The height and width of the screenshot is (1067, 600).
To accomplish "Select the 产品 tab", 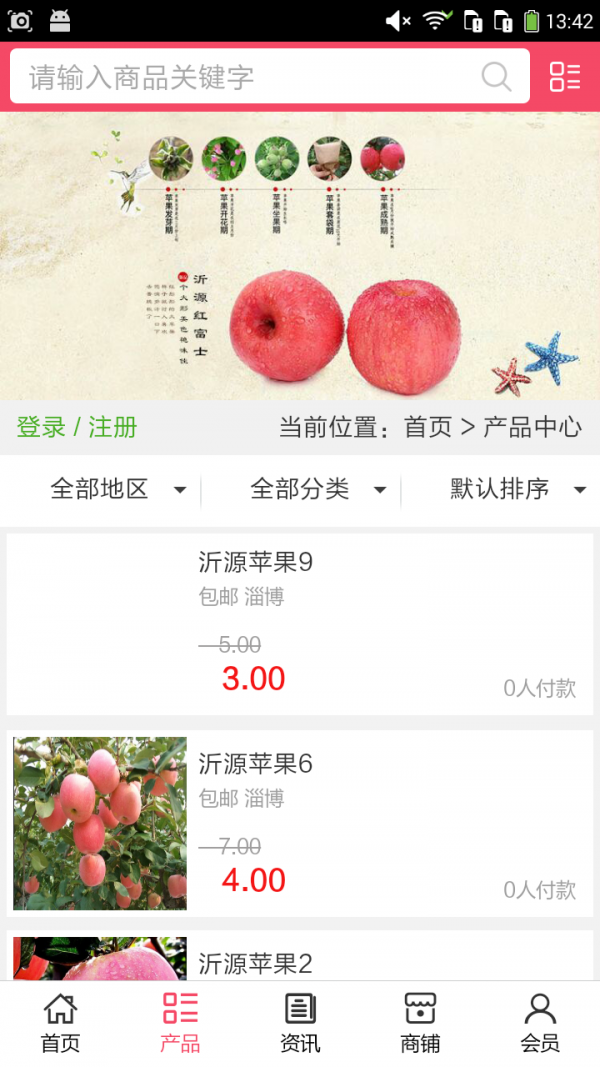I will [x=180, y=1023].
